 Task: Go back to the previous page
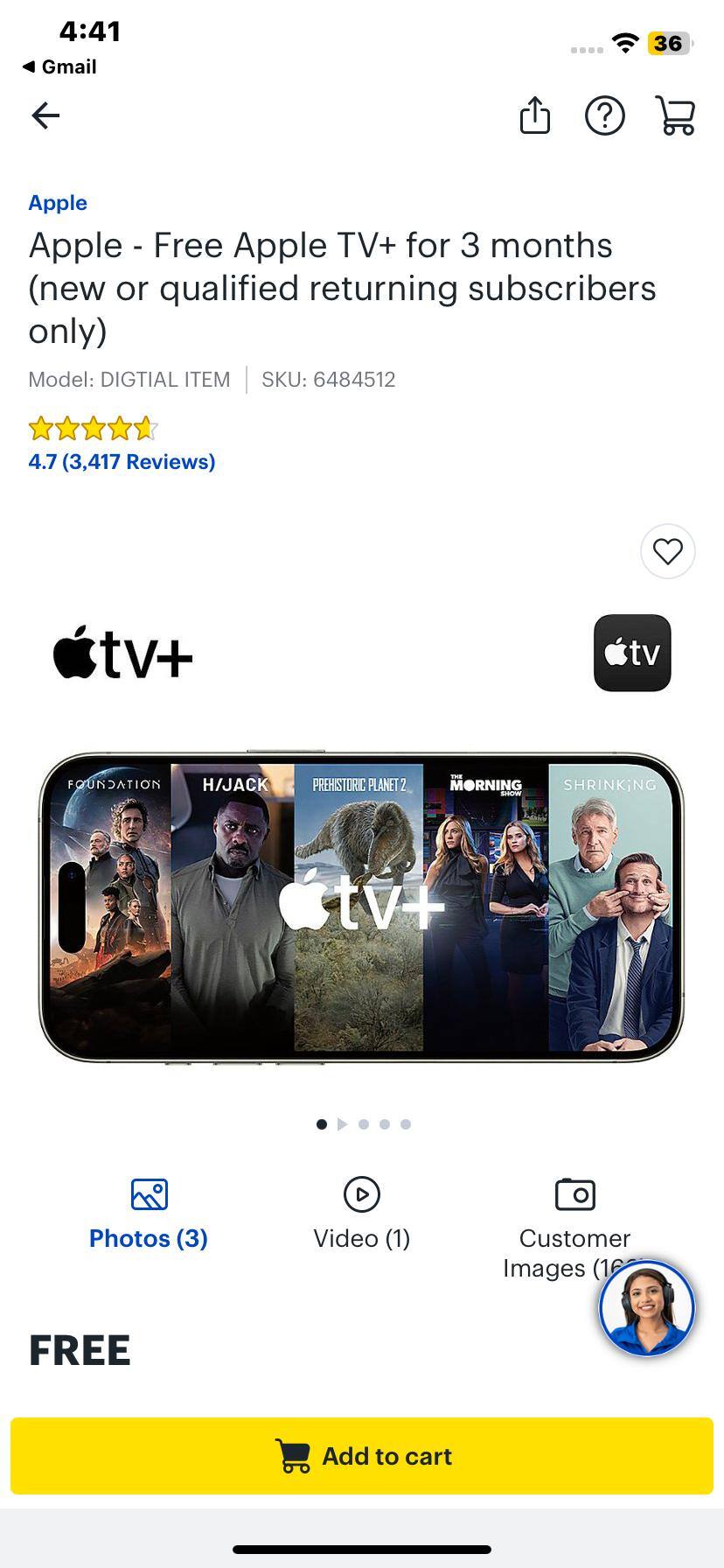coord(45,115)
